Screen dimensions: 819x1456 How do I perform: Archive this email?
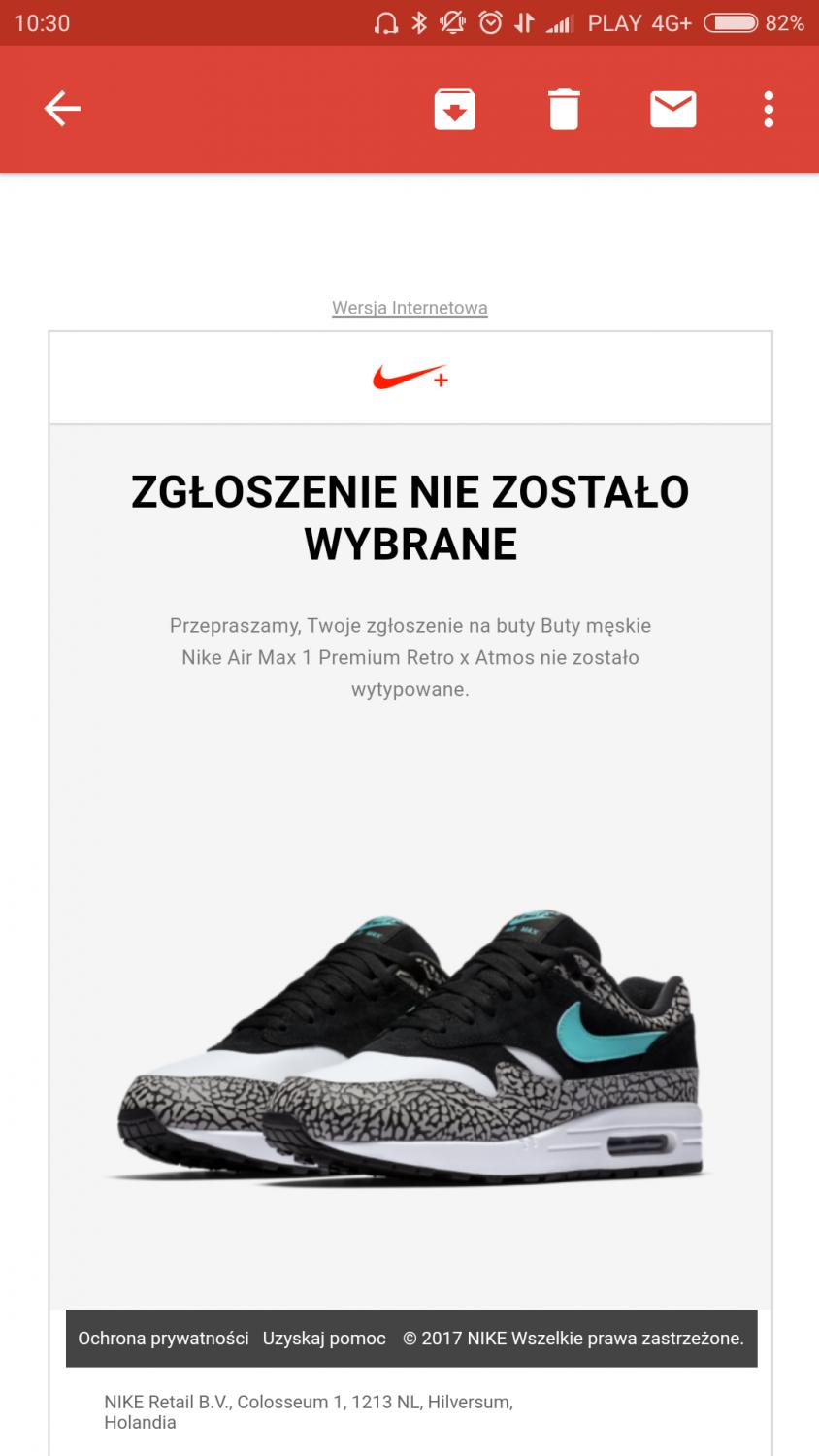point(454,109)
